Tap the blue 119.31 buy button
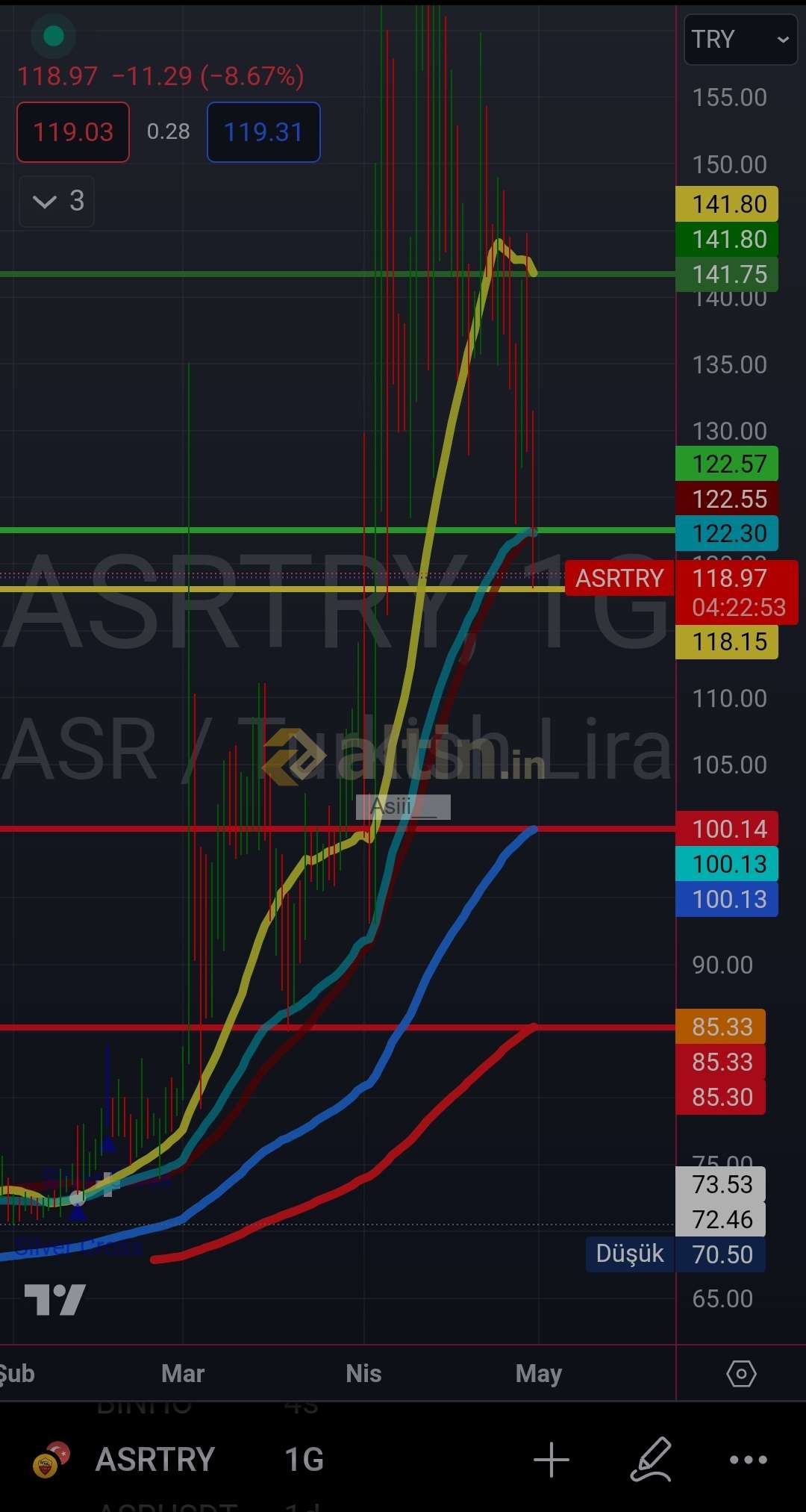The width and height of the screenshot is (806, 1512). 263,132
